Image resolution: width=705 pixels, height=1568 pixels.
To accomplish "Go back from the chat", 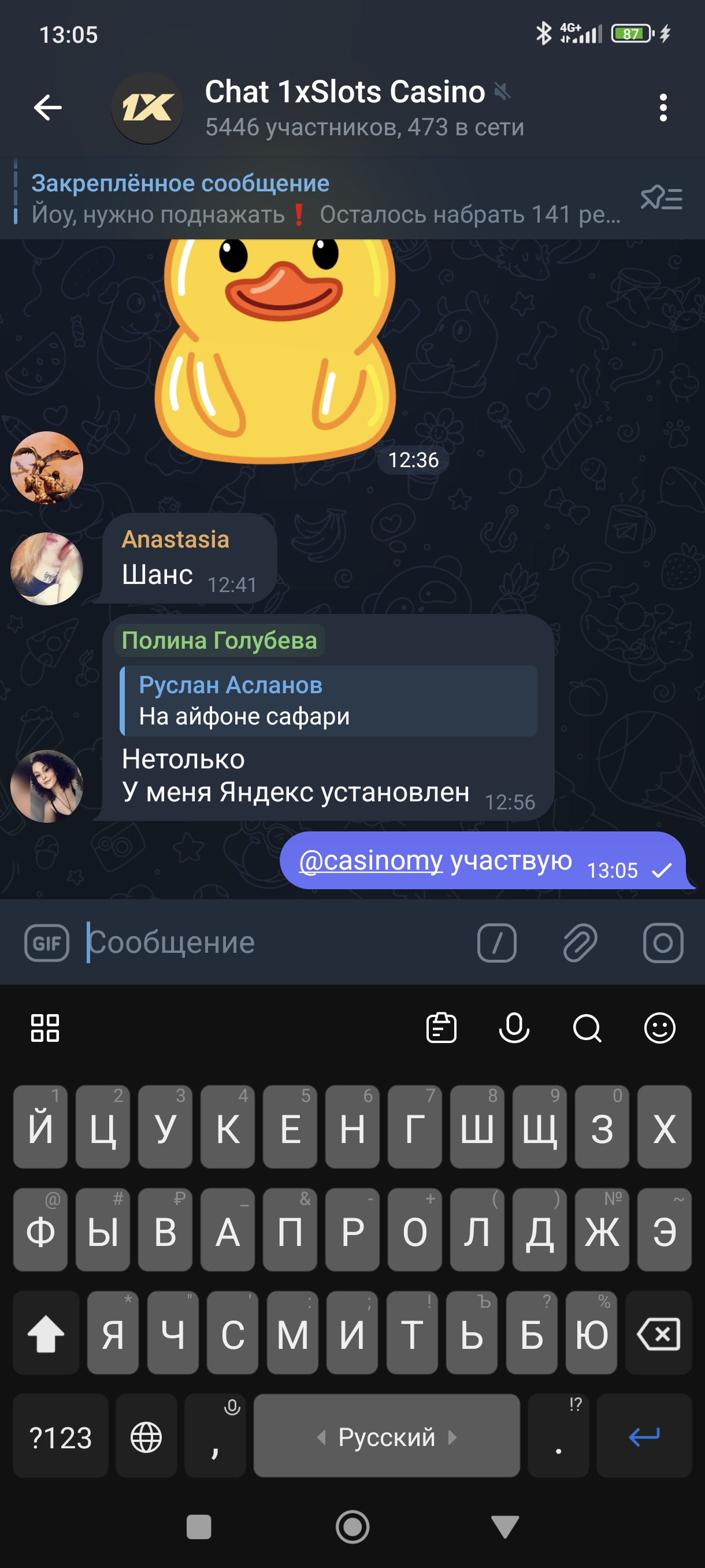I will (47, 108).
